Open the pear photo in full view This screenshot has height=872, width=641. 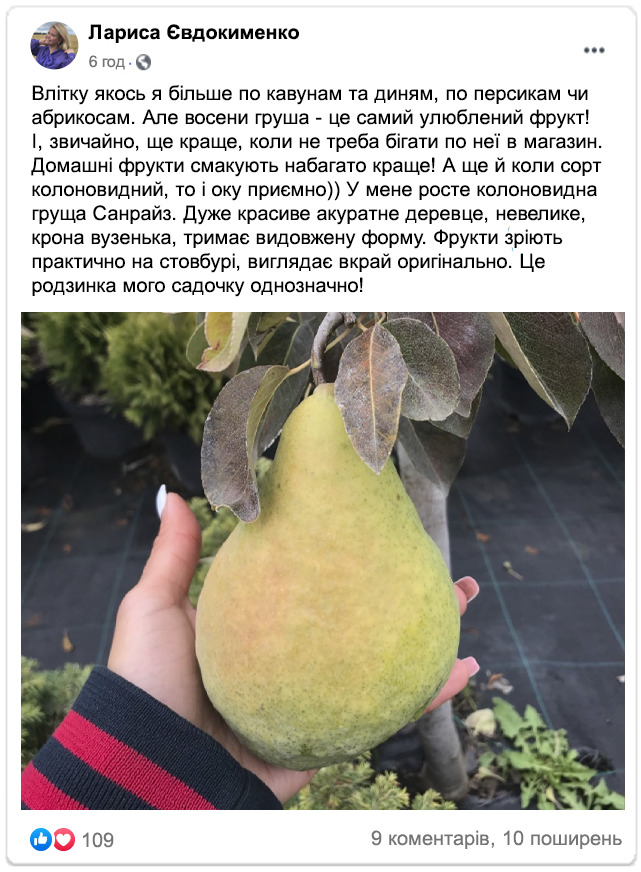click(322, 560)
